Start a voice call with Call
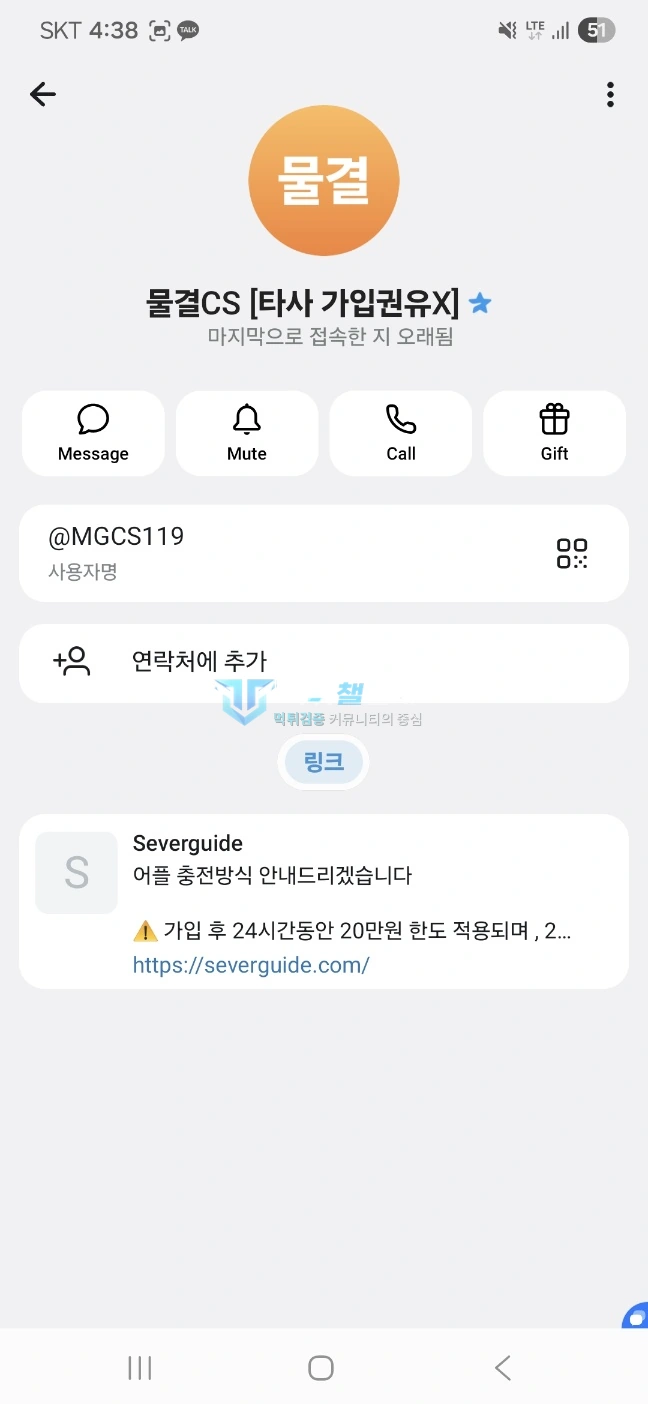This screenshot has height=1404, width=648. (x=401, y=433)
